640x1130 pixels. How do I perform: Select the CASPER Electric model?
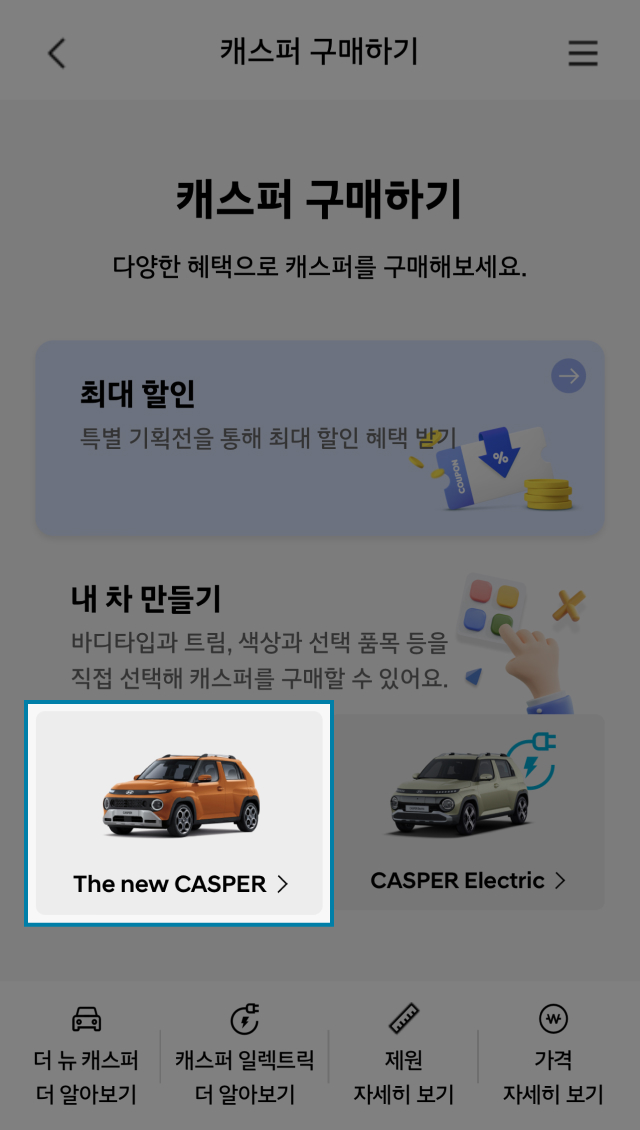coord(468,813)
